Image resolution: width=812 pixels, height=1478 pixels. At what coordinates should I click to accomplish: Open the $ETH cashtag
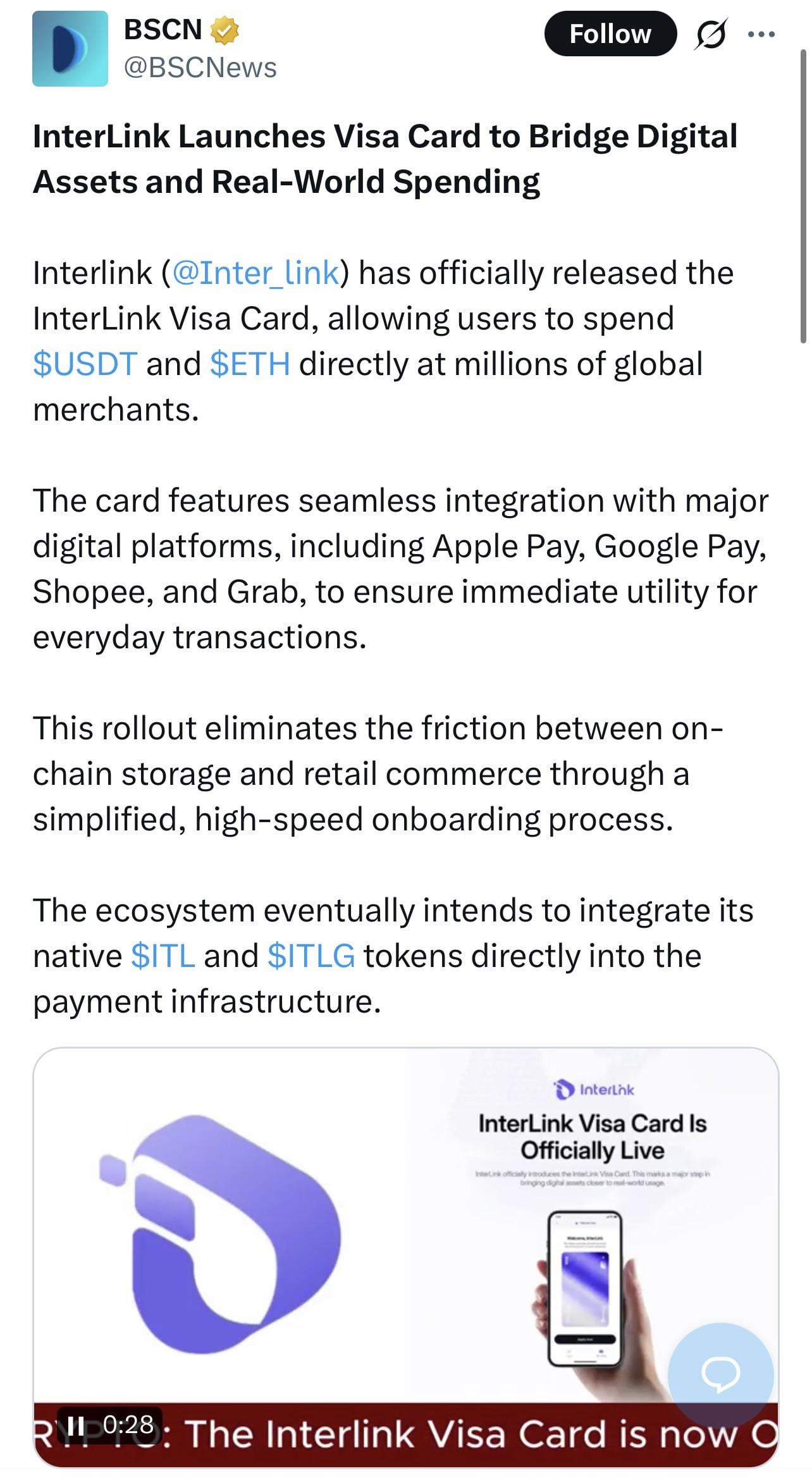point(250,364)
